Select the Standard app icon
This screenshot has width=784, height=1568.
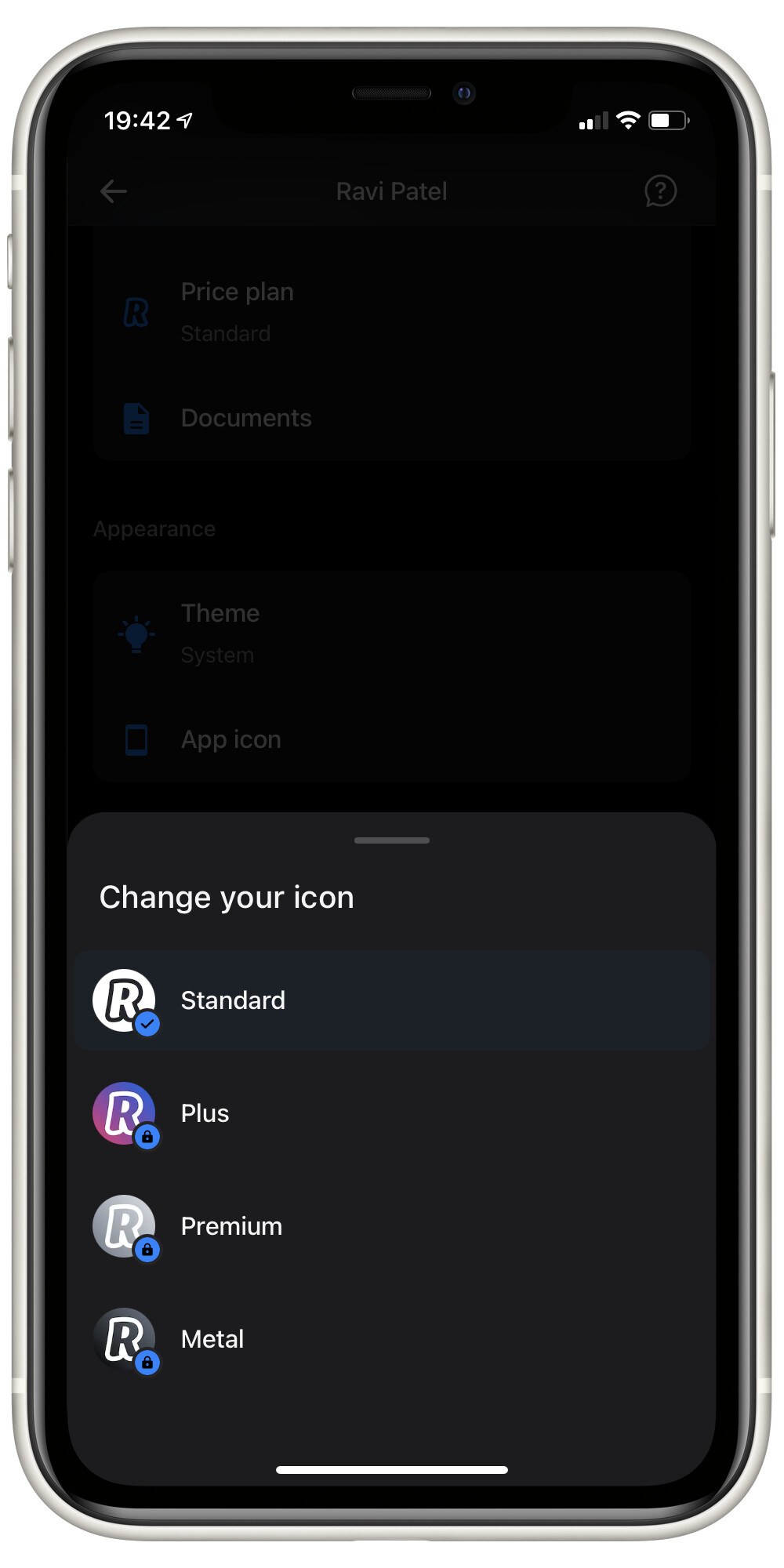tap(391, 1000)
